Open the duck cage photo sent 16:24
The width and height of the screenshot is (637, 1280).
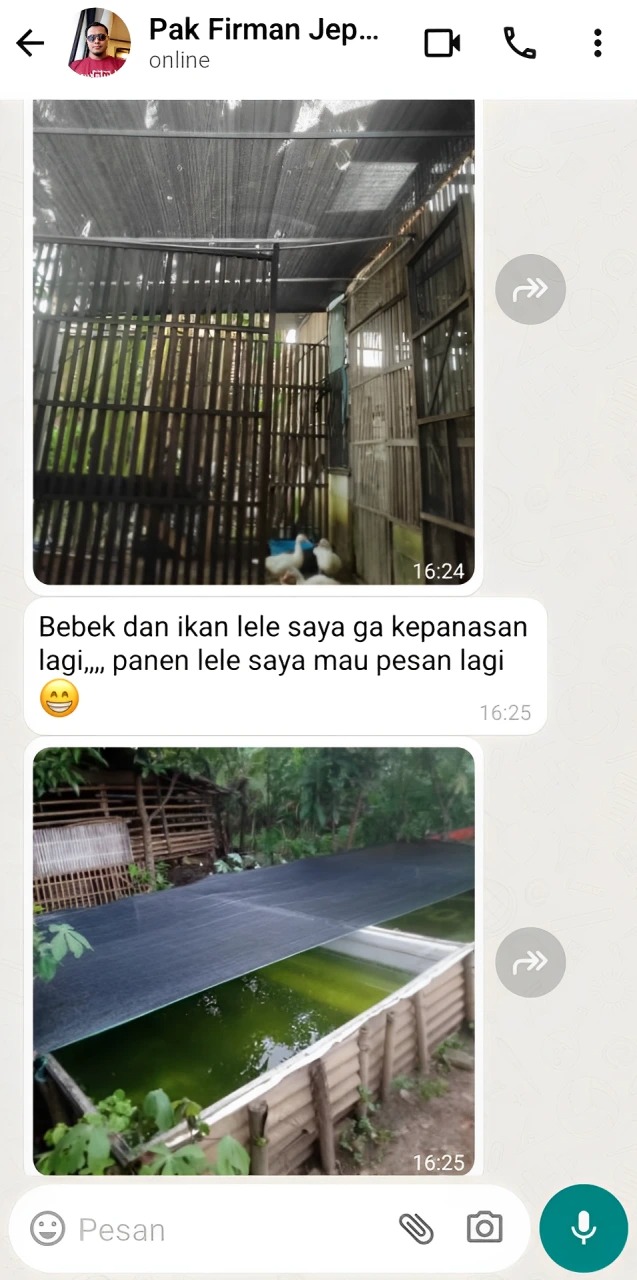coord(253,340)
